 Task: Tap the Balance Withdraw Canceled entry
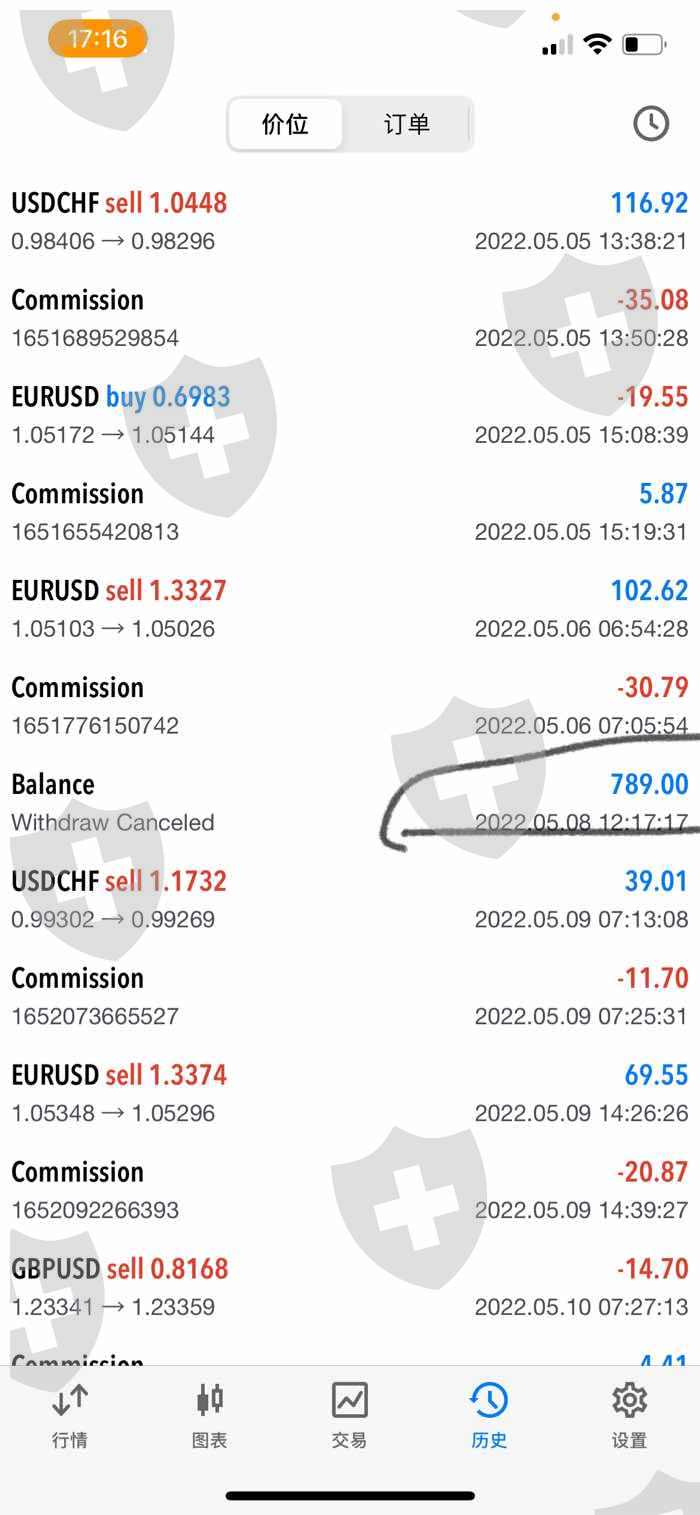[350, 803]
